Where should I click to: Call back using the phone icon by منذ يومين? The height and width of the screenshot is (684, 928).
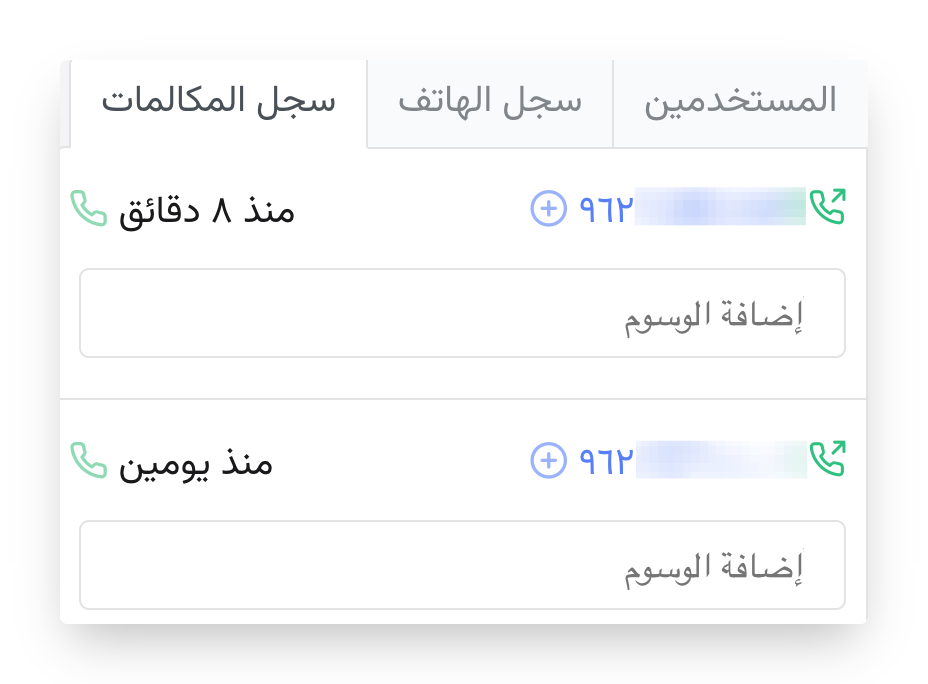(x=89, y=461)
